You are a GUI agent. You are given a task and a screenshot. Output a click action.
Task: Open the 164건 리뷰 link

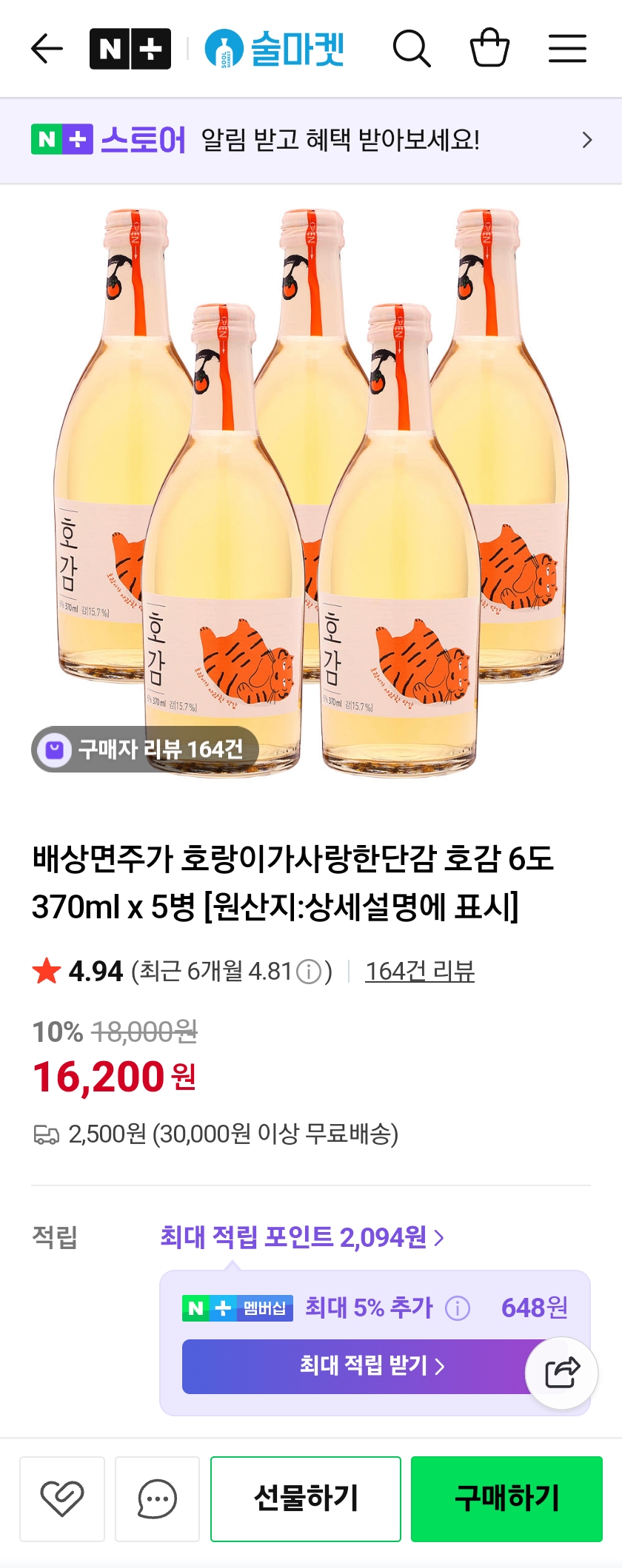(x=419, y=972)
